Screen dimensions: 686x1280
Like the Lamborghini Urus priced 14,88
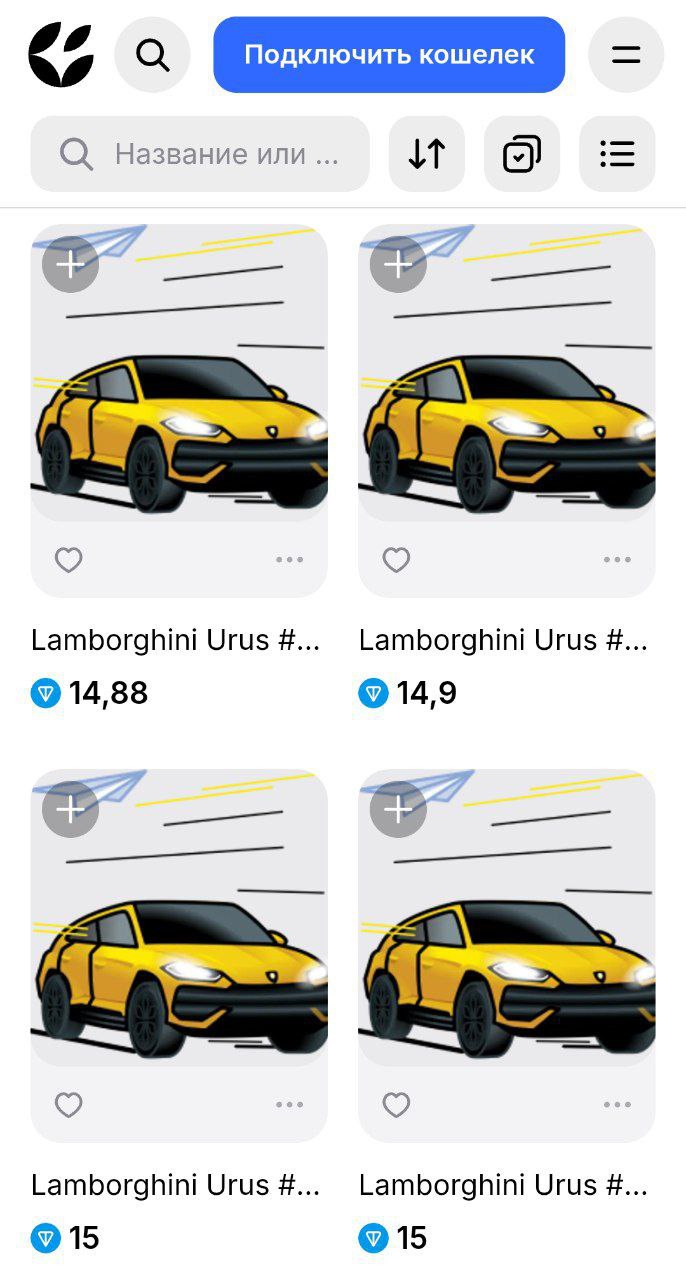coord(68,560)
